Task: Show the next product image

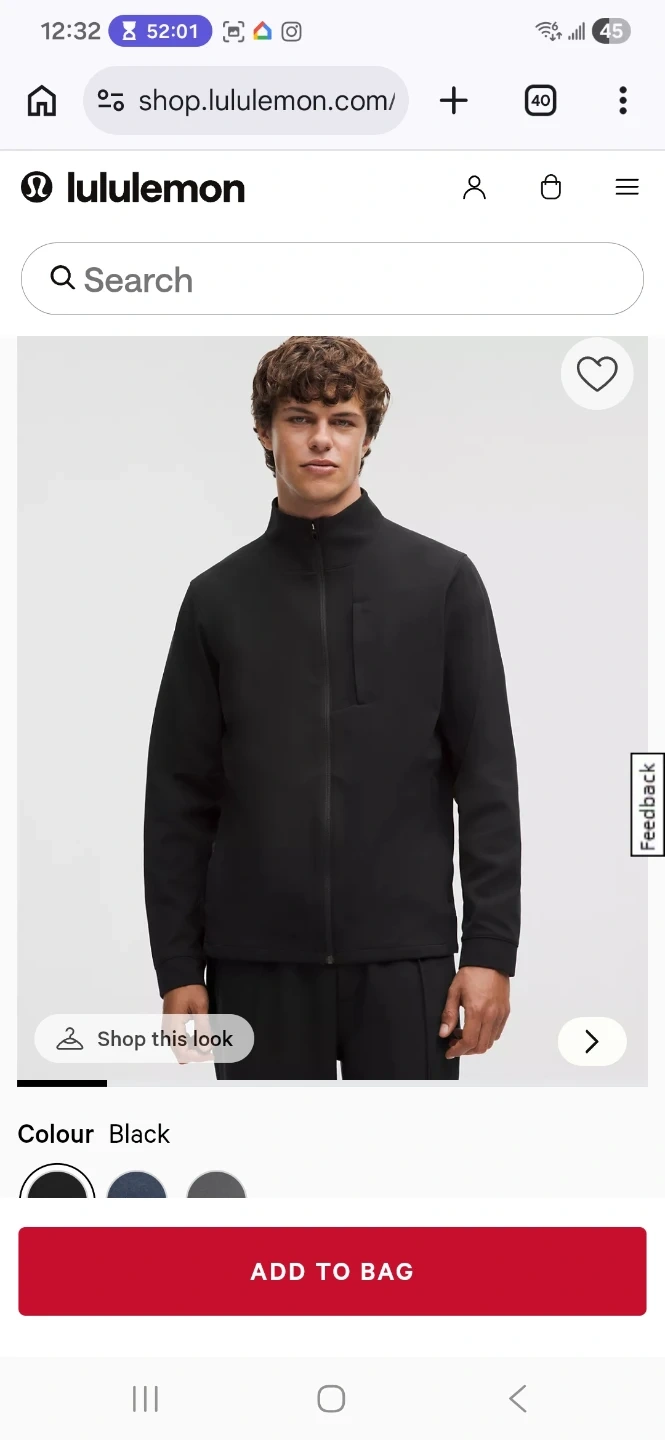Action: click(x=591, y=1042)
